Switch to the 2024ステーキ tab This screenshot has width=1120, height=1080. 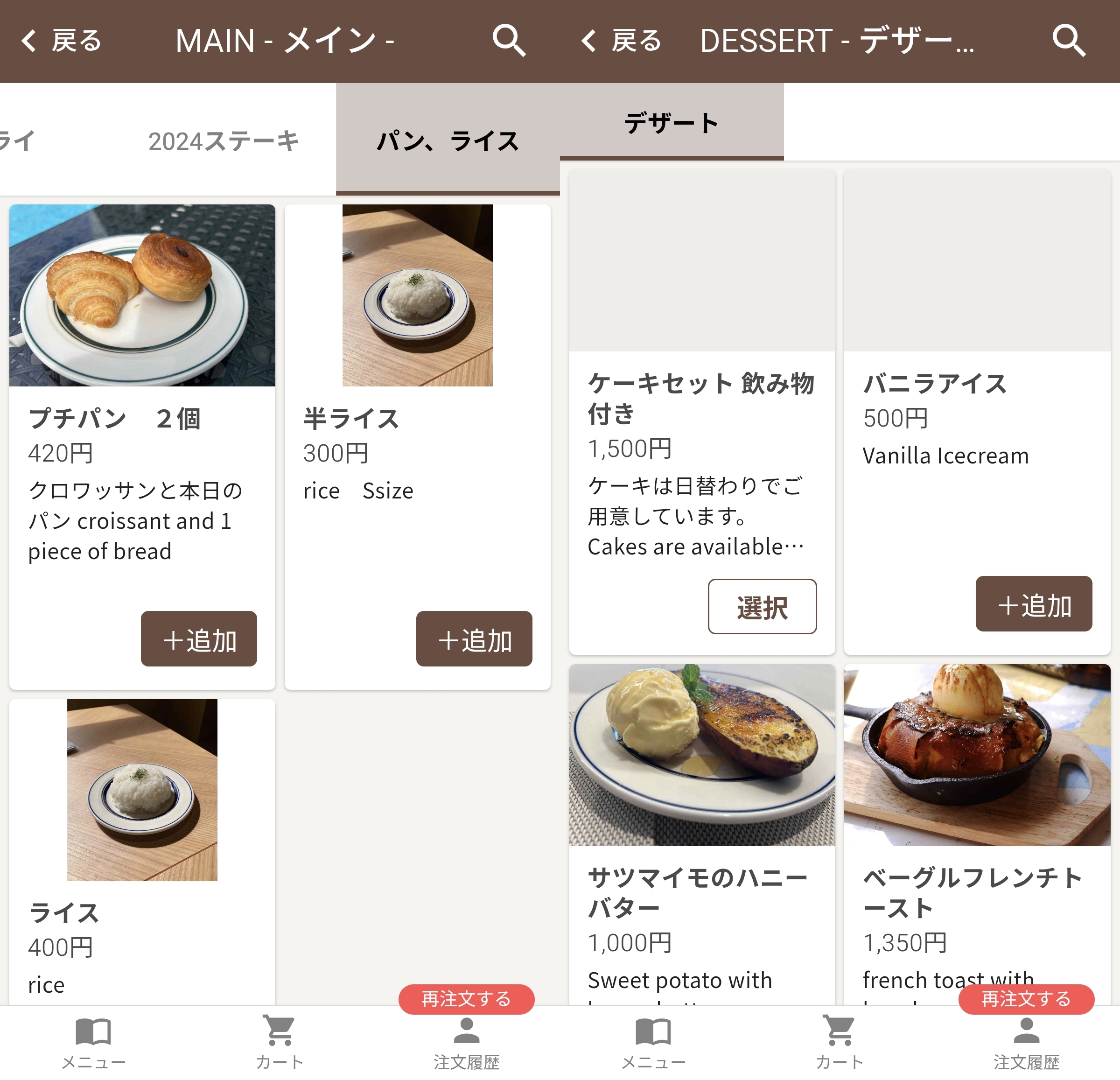coord(223,141)
